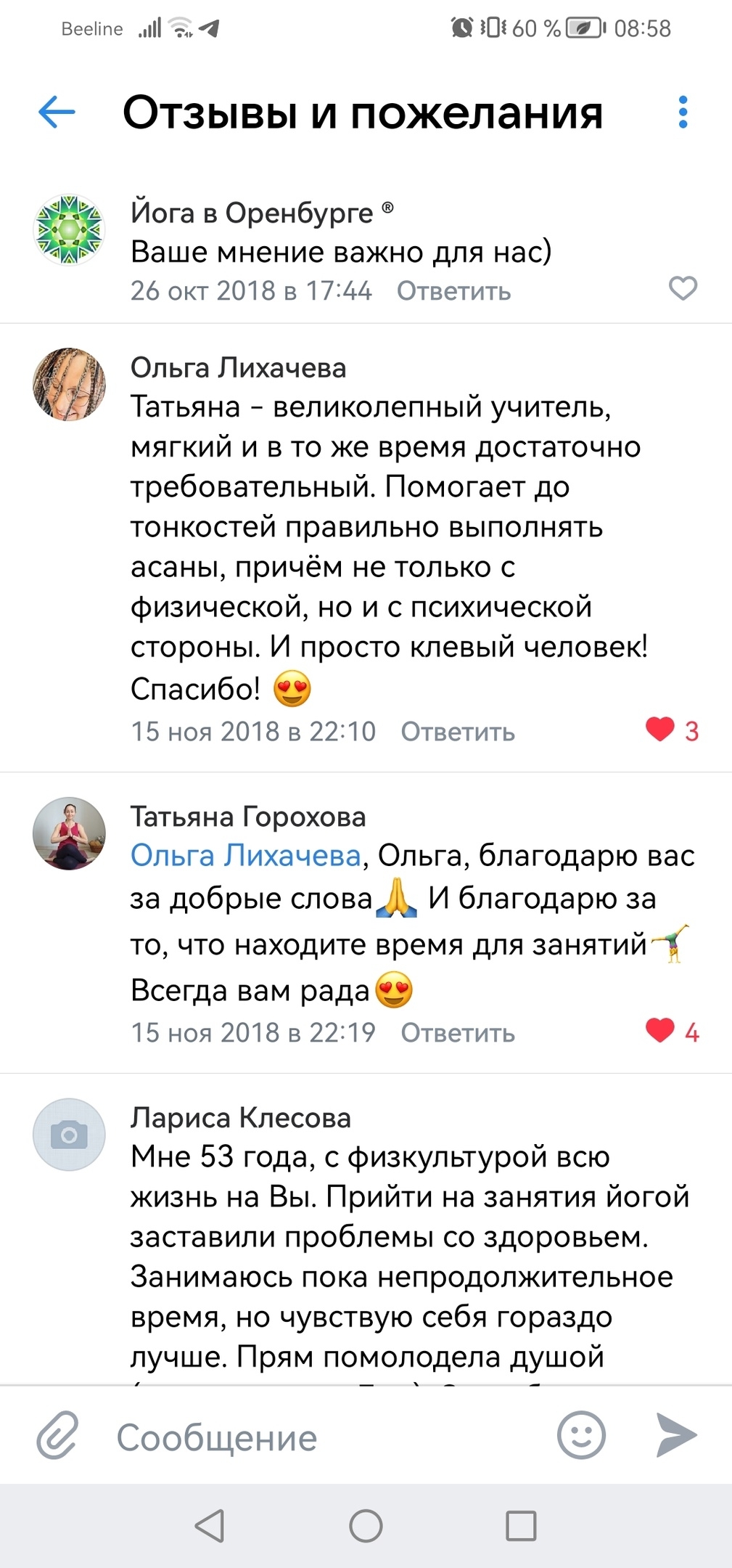Open Йога в Оренбурге community avatar
This screenshot has width=732, height=1568.
pos(70,230)
